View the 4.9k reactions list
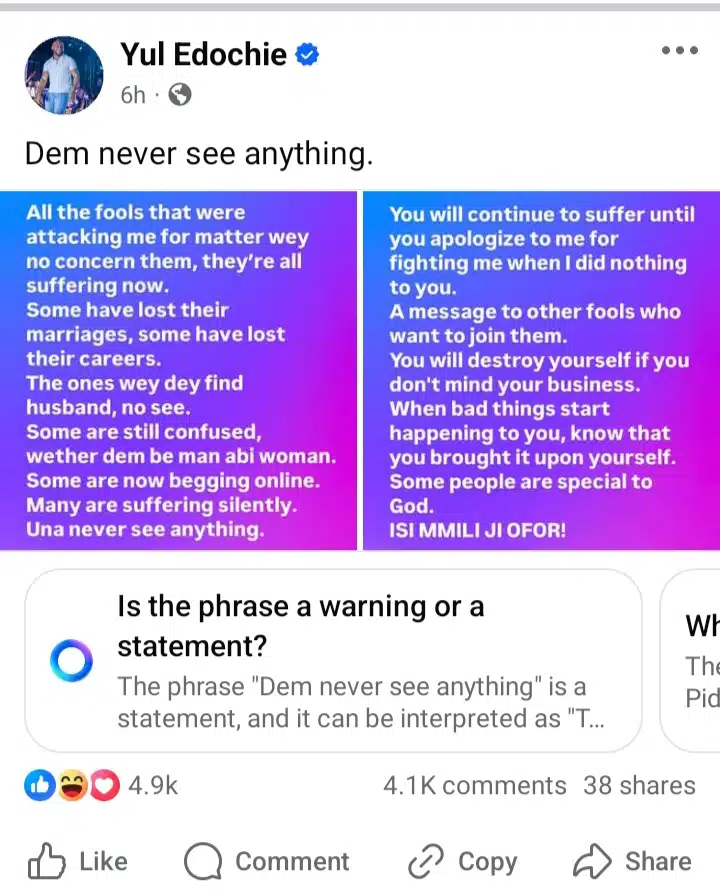 [100, 786]
